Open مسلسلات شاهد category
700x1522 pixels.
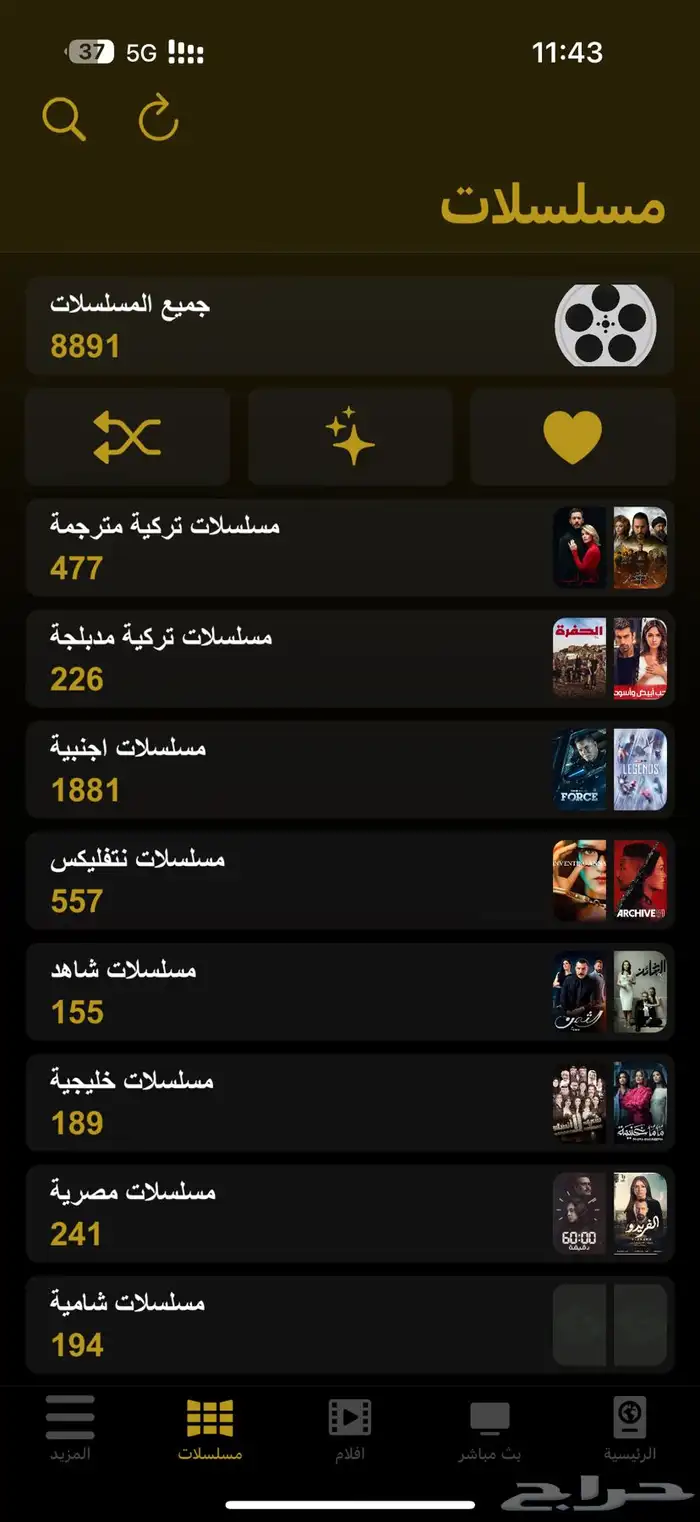tap(350, 992)
